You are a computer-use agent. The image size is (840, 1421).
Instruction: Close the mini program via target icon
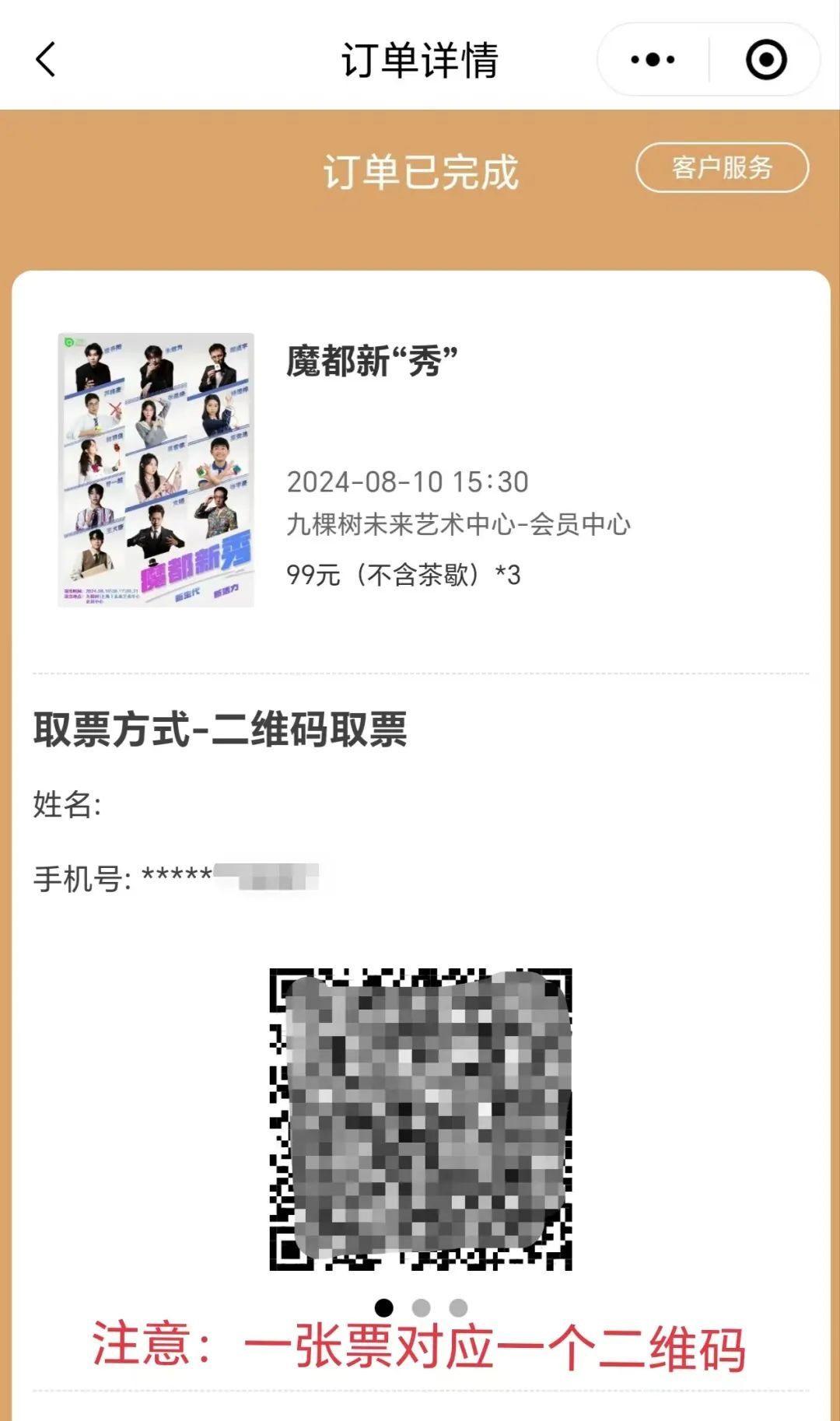pos(765,60)
